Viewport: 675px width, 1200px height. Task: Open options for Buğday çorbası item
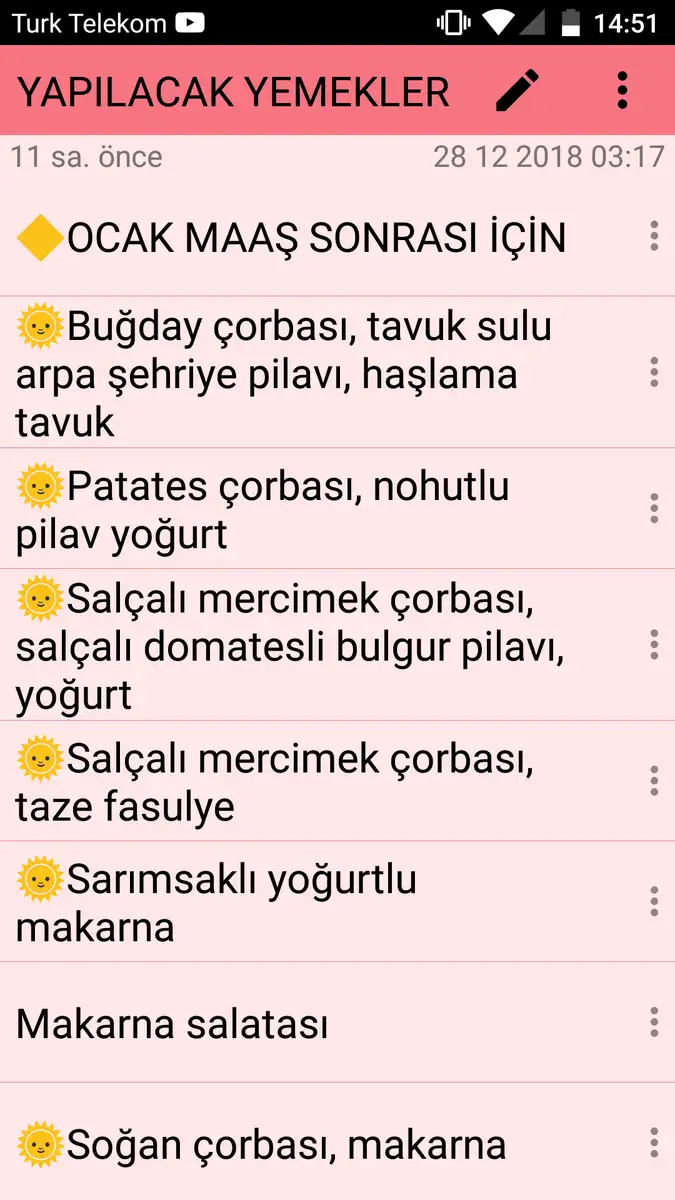(x=654, y=372)
